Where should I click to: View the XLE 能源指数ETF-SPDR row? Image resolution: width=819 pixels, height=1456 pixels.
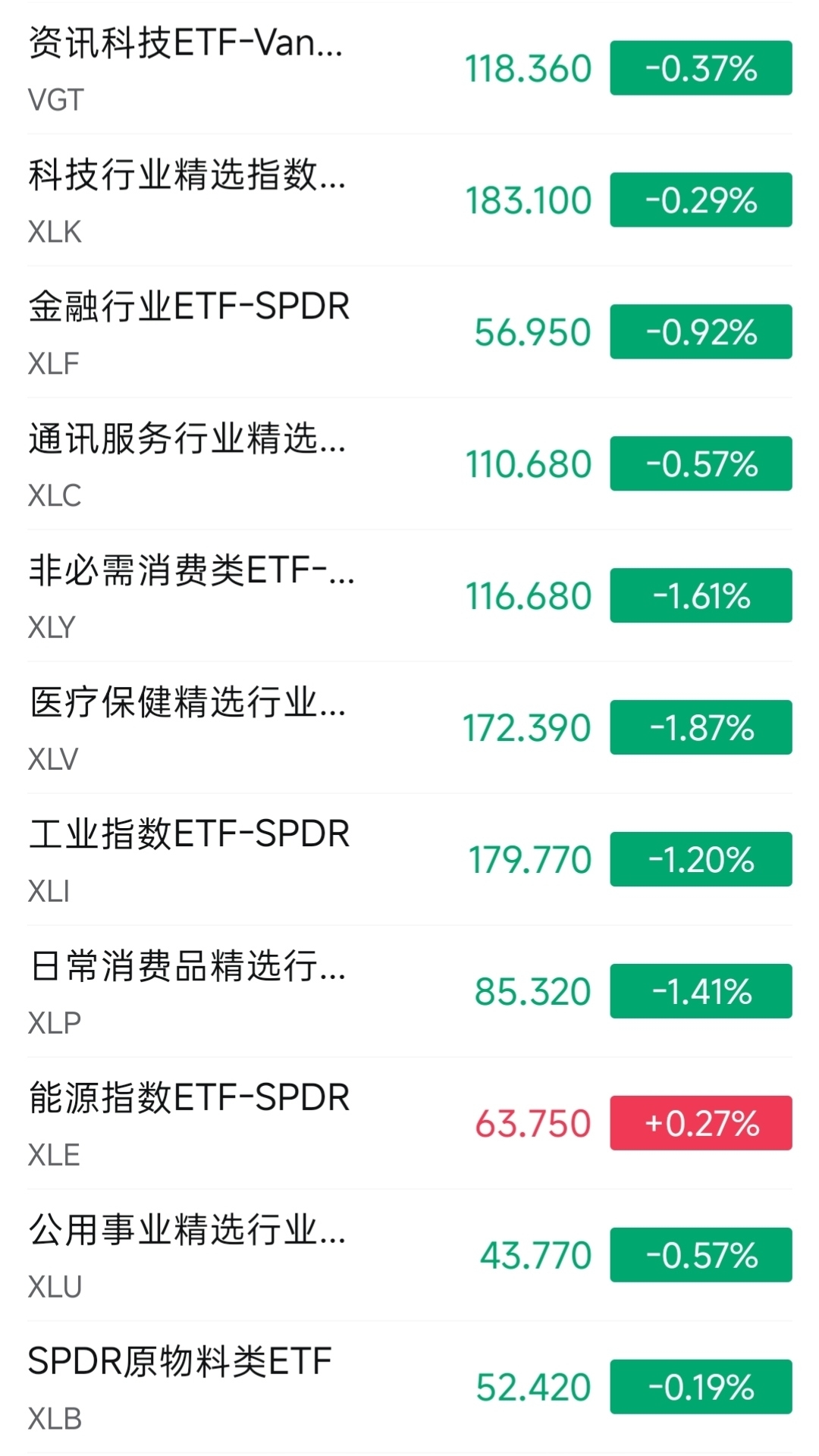point(409,1124)
